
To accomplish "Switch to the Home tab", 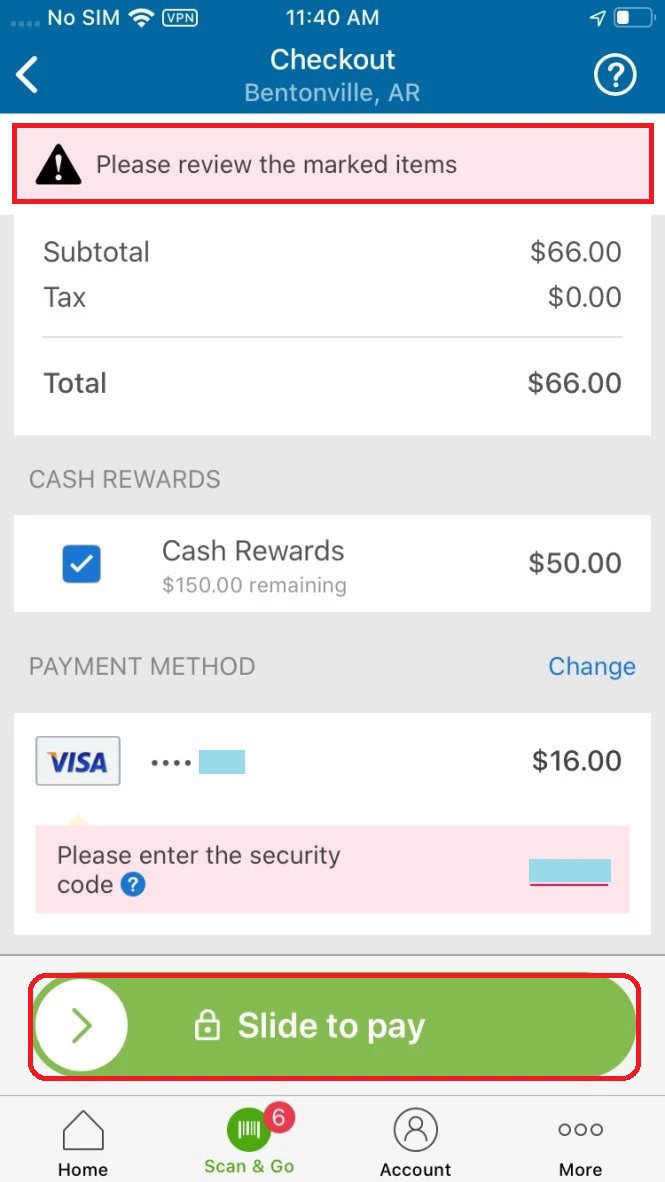I will coord(83,1142).
